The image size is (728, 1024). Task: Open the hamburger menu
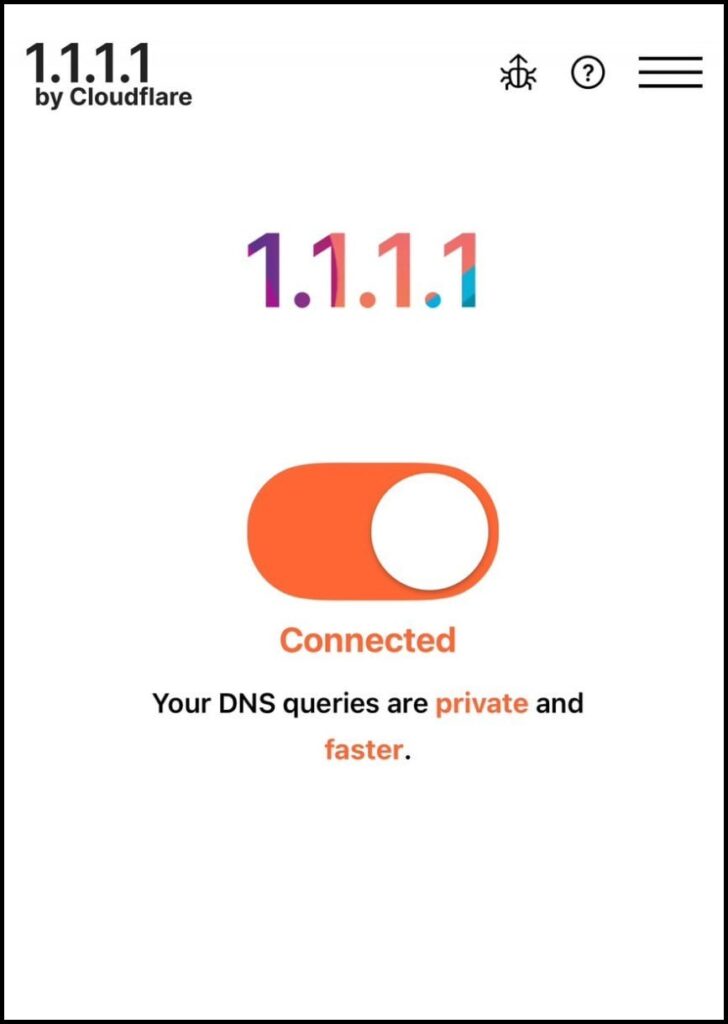pos(670,72)
